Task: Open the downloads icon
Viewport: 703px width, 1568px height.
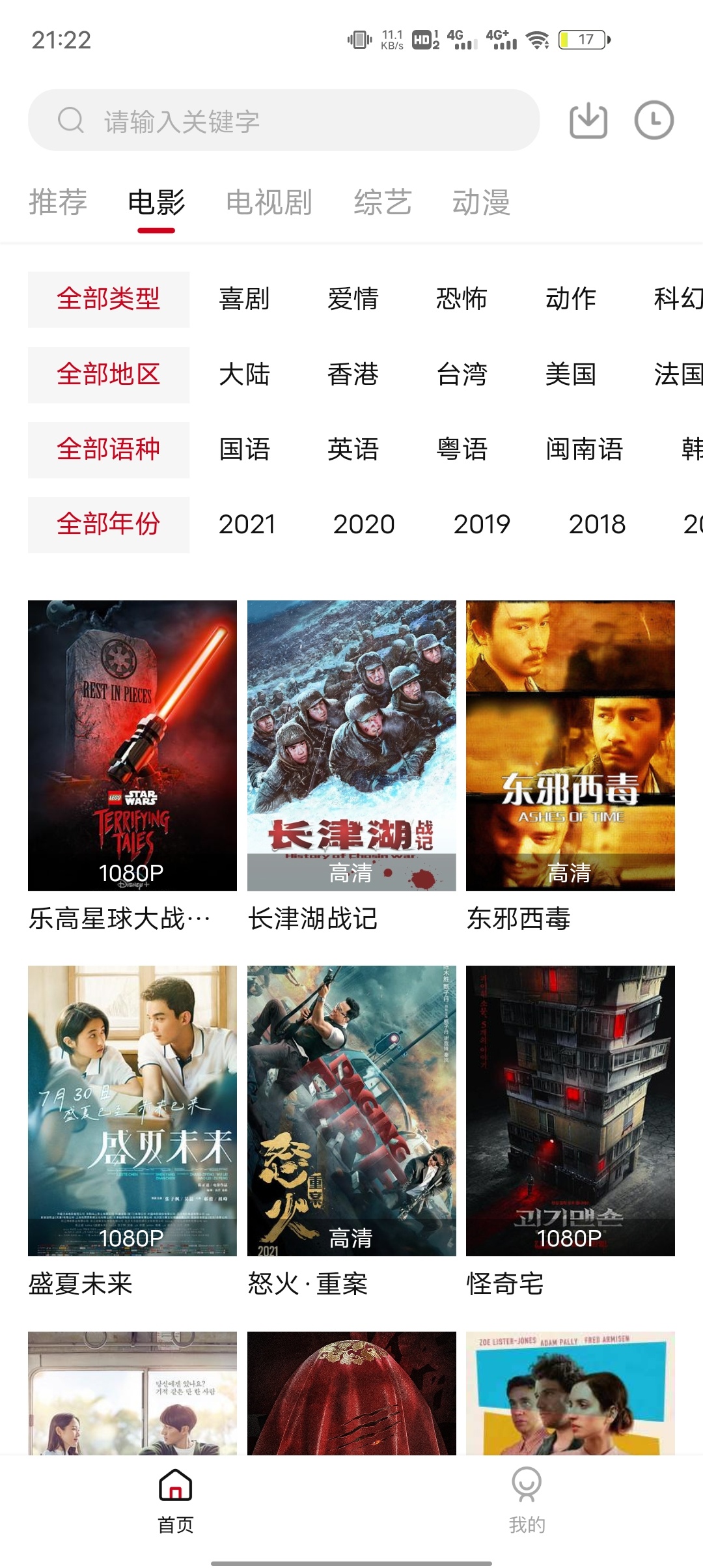Action: pyautogui.click(x=588, y=120)
